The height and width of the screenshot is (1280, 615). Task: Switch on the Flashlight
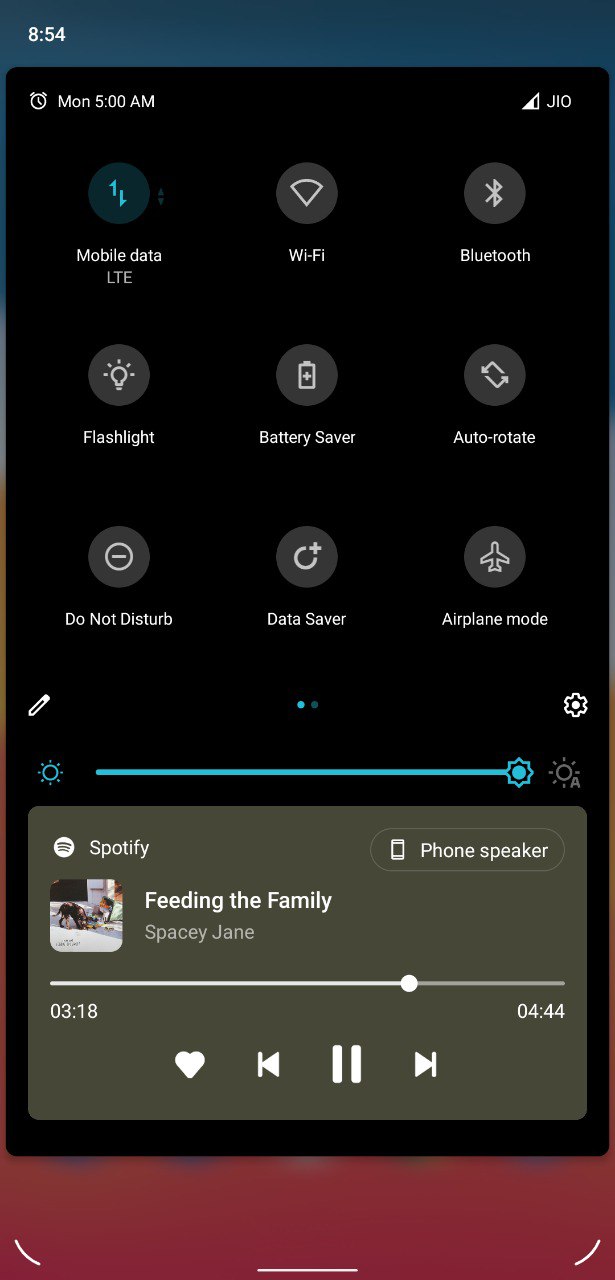tap(119, 375)
